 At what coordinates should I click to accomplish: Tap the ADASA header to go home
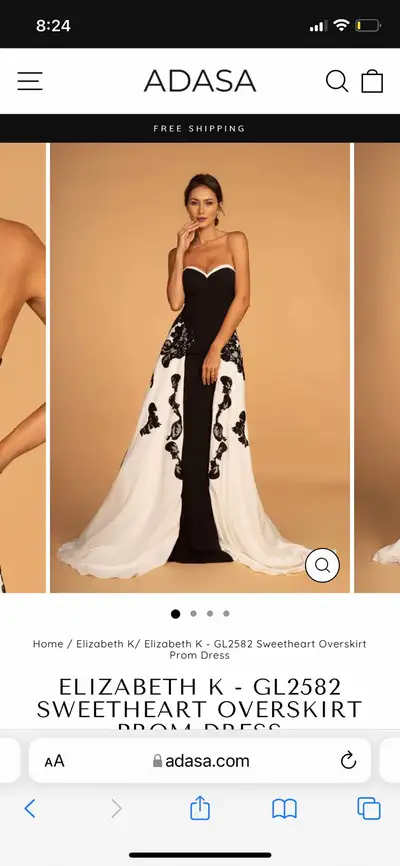200,81
